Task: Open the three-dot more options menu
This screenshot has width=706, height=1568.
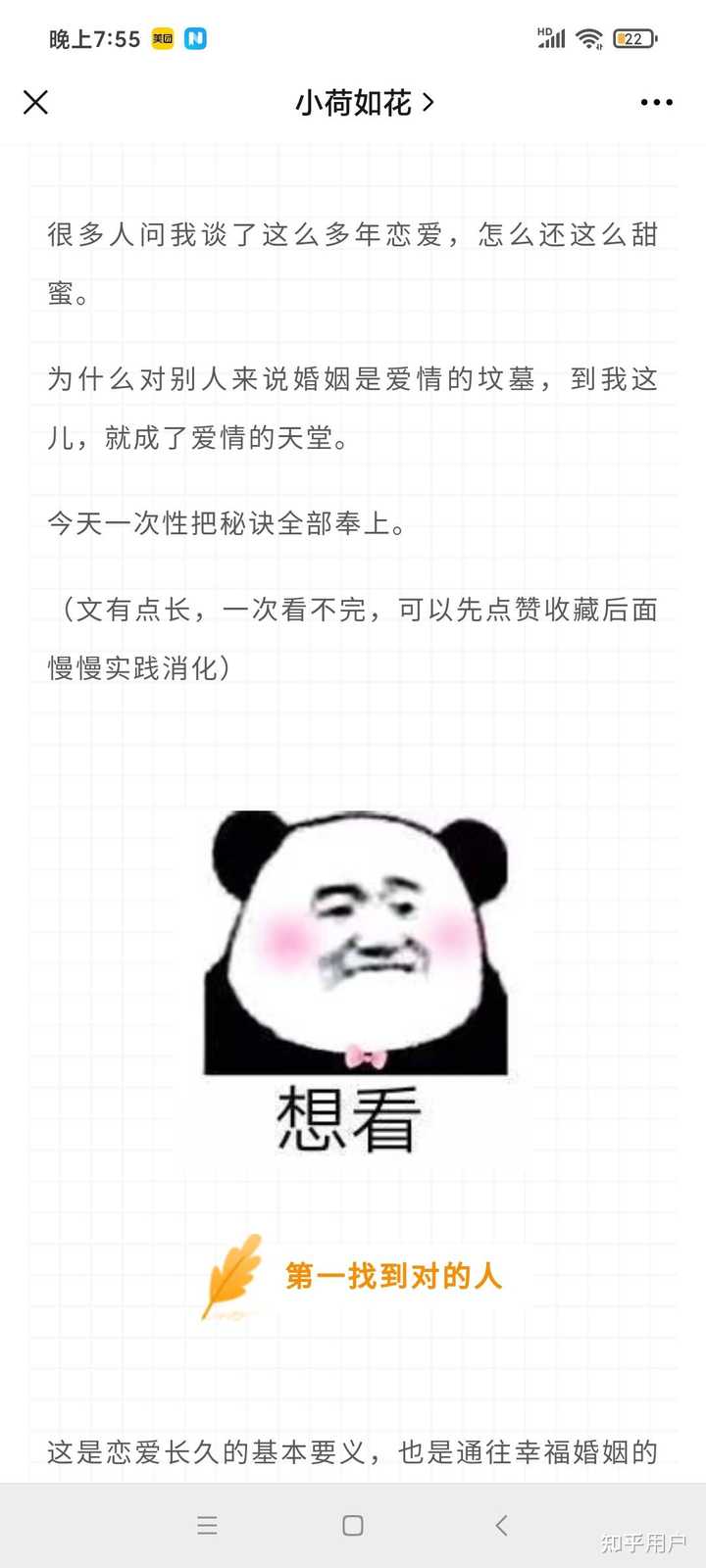Action: click(656, 102)
